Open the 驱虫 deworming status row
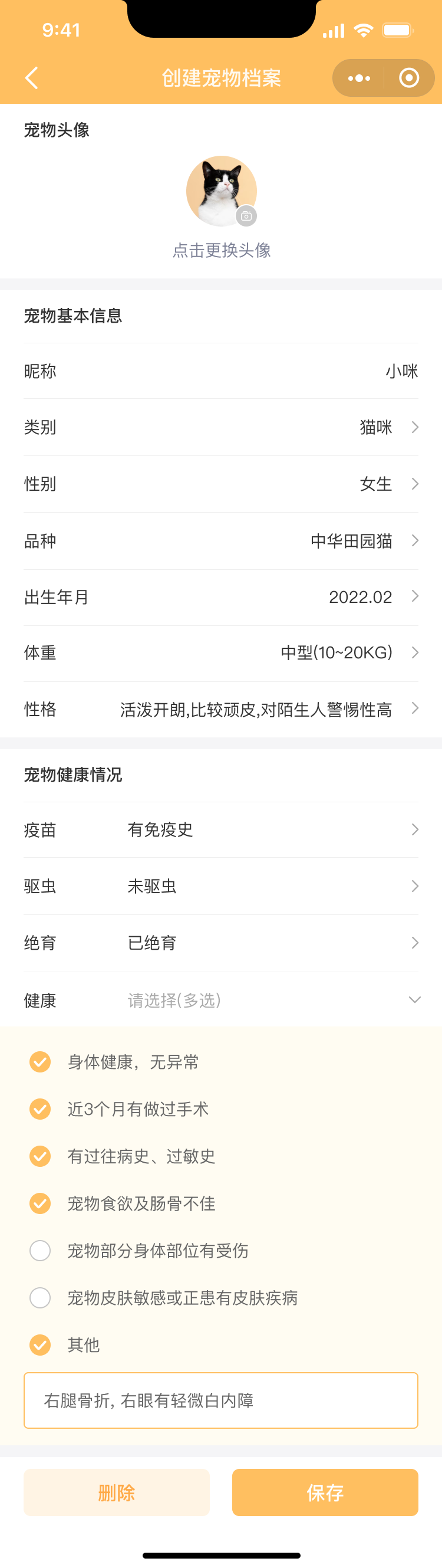Image resolution: width=442 pixels, height=1568 pixels. coord(268,886)
